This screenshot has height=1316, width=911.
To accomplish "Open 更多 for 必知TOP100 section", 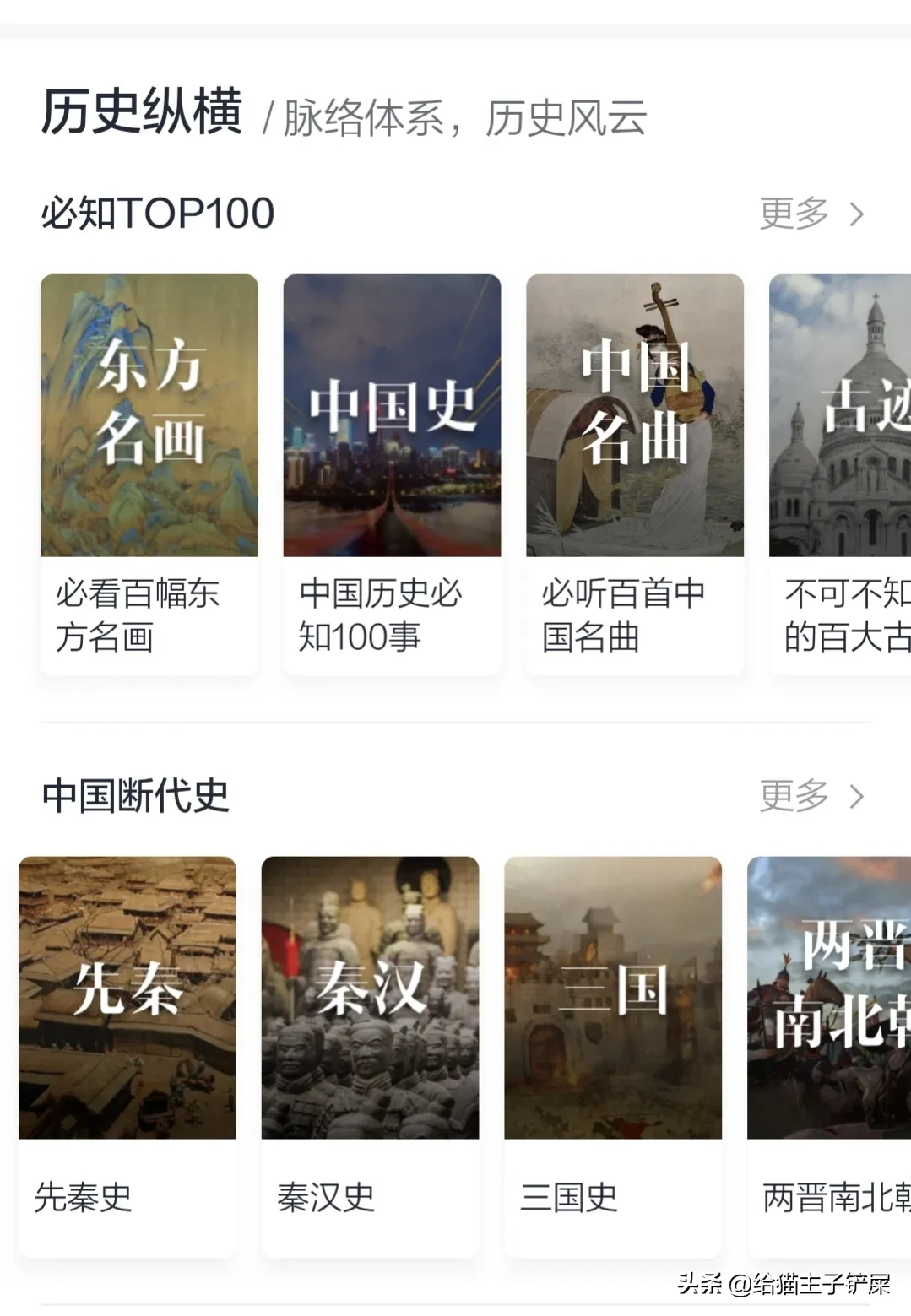I will [811, 214].
